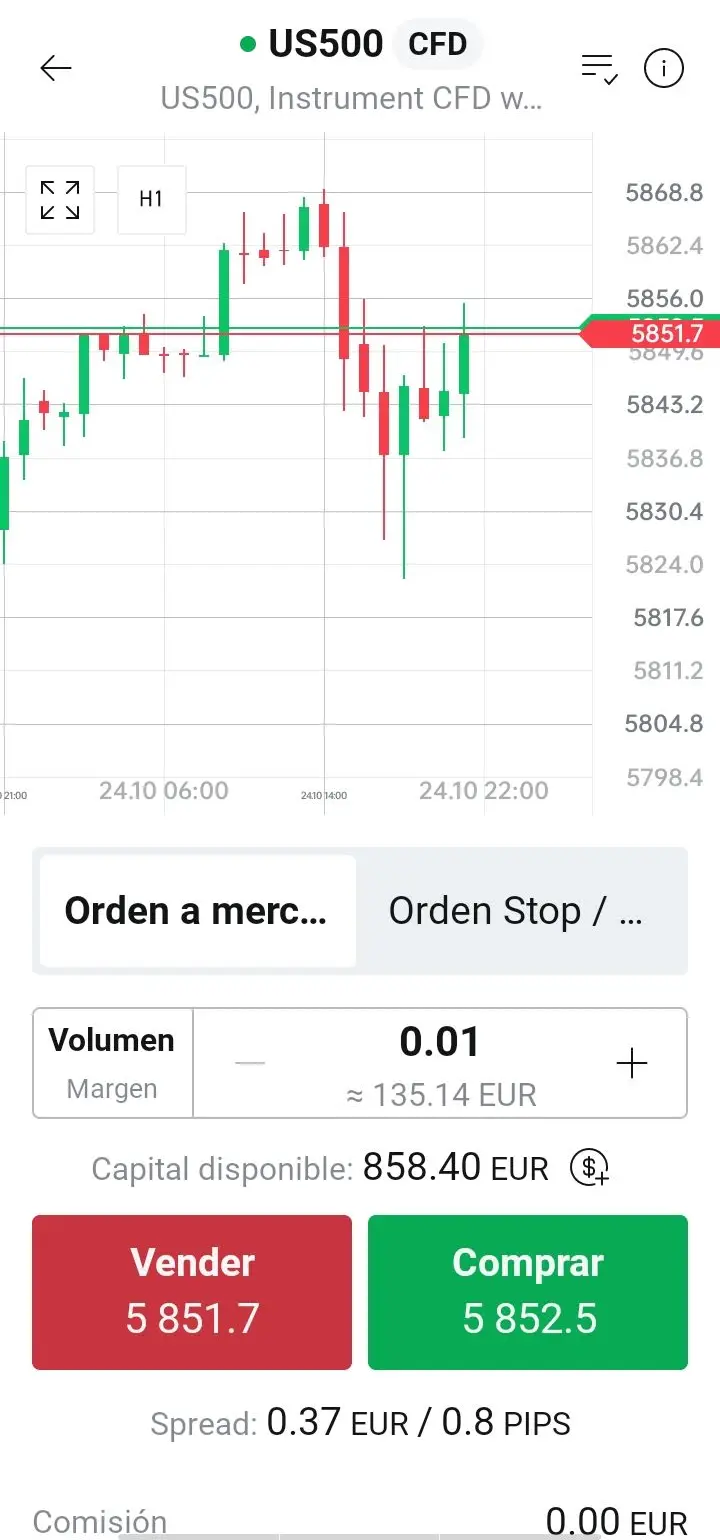Viewport: 720px width, 1540px height.
Task: Switch to Margen mode
Action: [x=111, y=1088]
